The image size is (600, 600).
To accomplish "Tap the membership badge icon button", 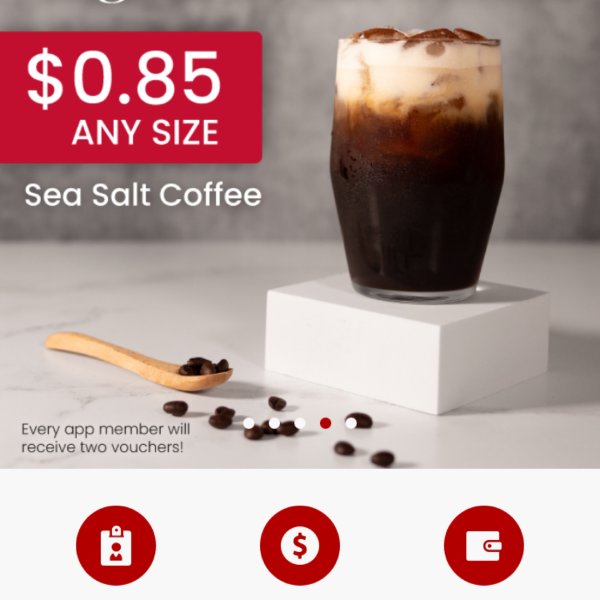I will (x=116, y=546).
